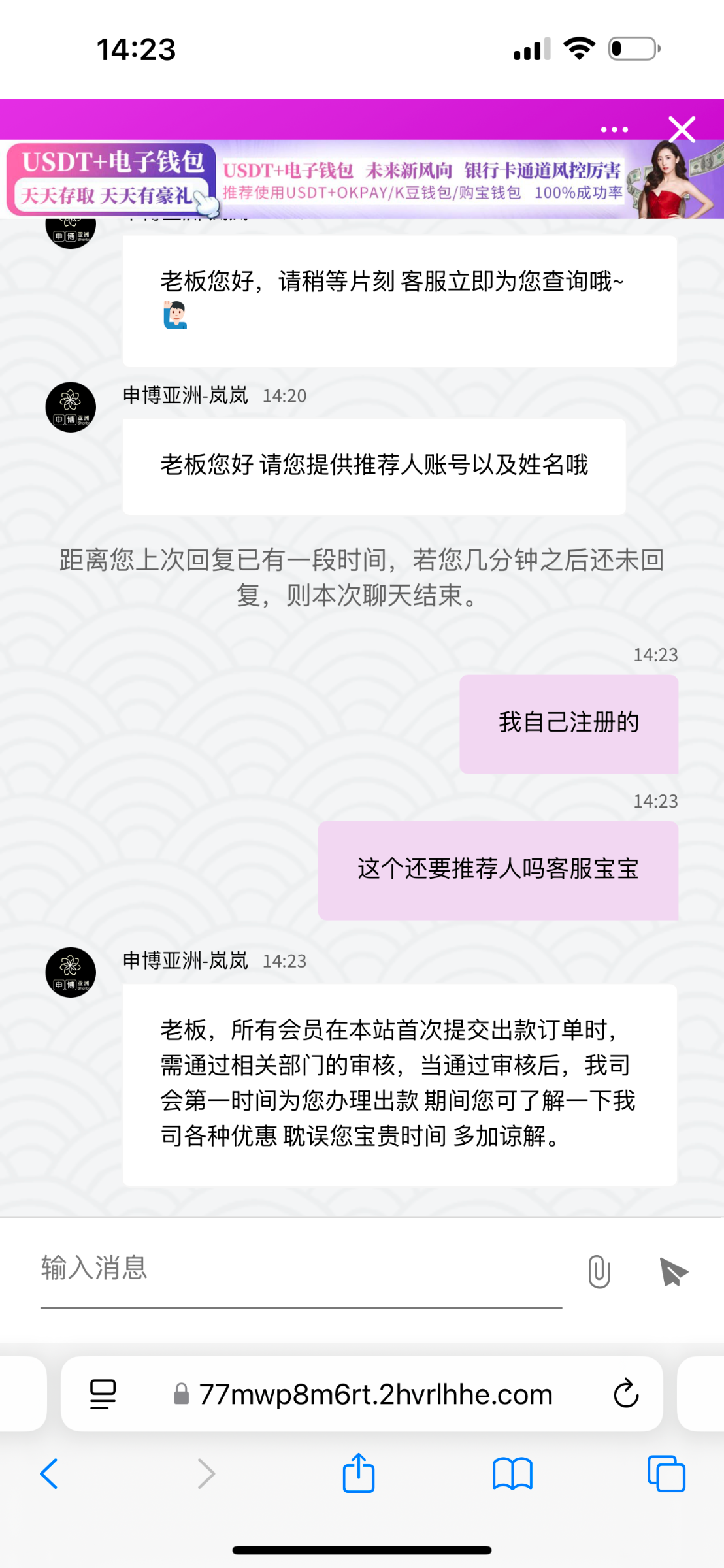
Task: Open the three-dot chat options menu
Action: (x=614, y=129)
